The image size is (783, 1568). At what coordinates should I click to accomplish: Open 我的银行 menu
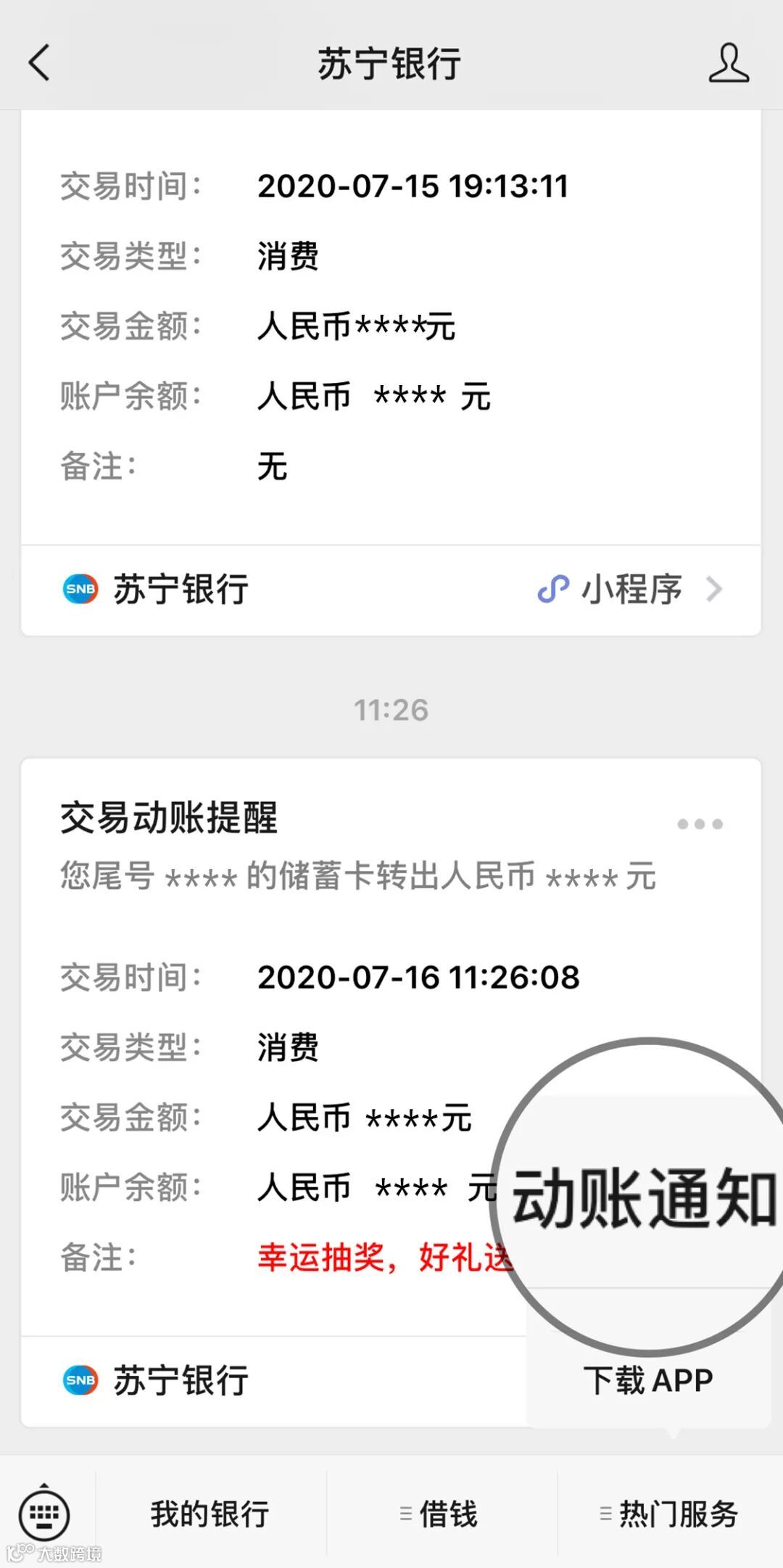click(x=210, y=1514)
